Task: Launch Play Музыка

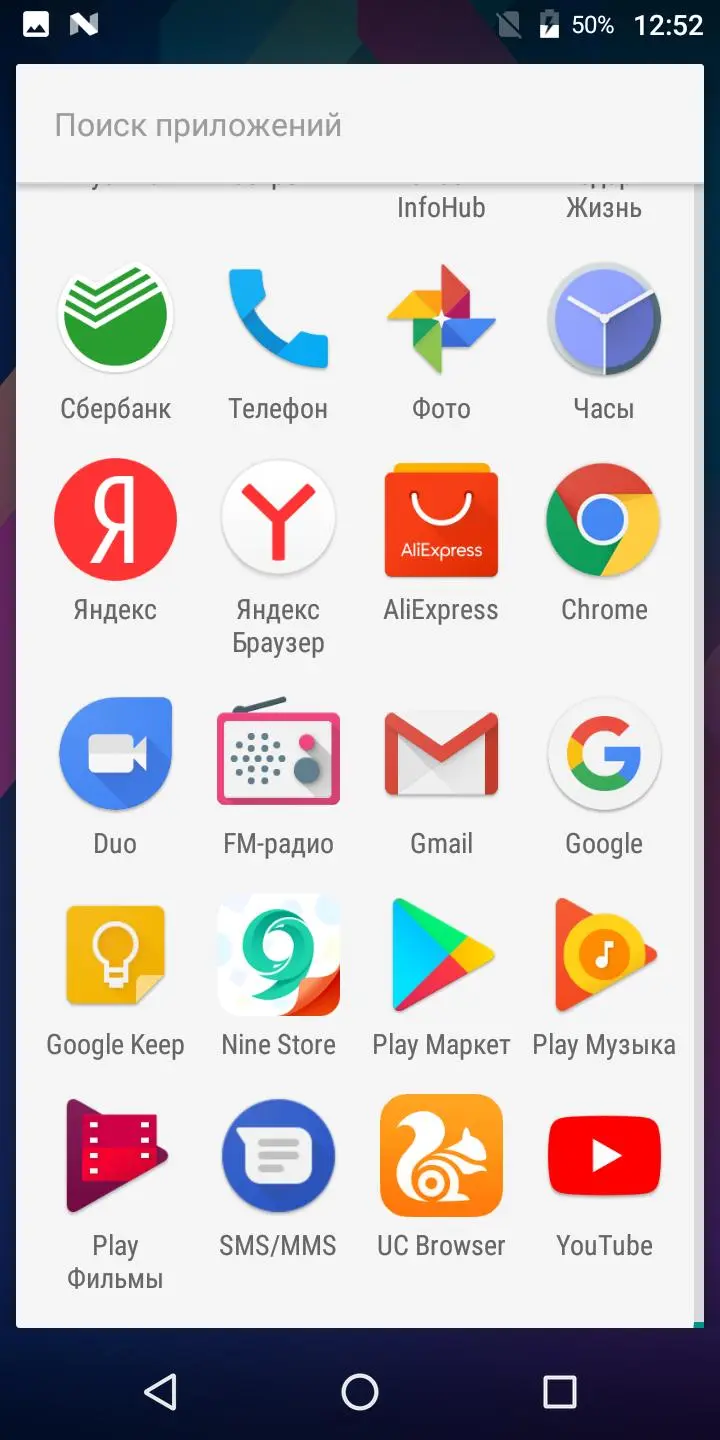Action: coord(604,955)
